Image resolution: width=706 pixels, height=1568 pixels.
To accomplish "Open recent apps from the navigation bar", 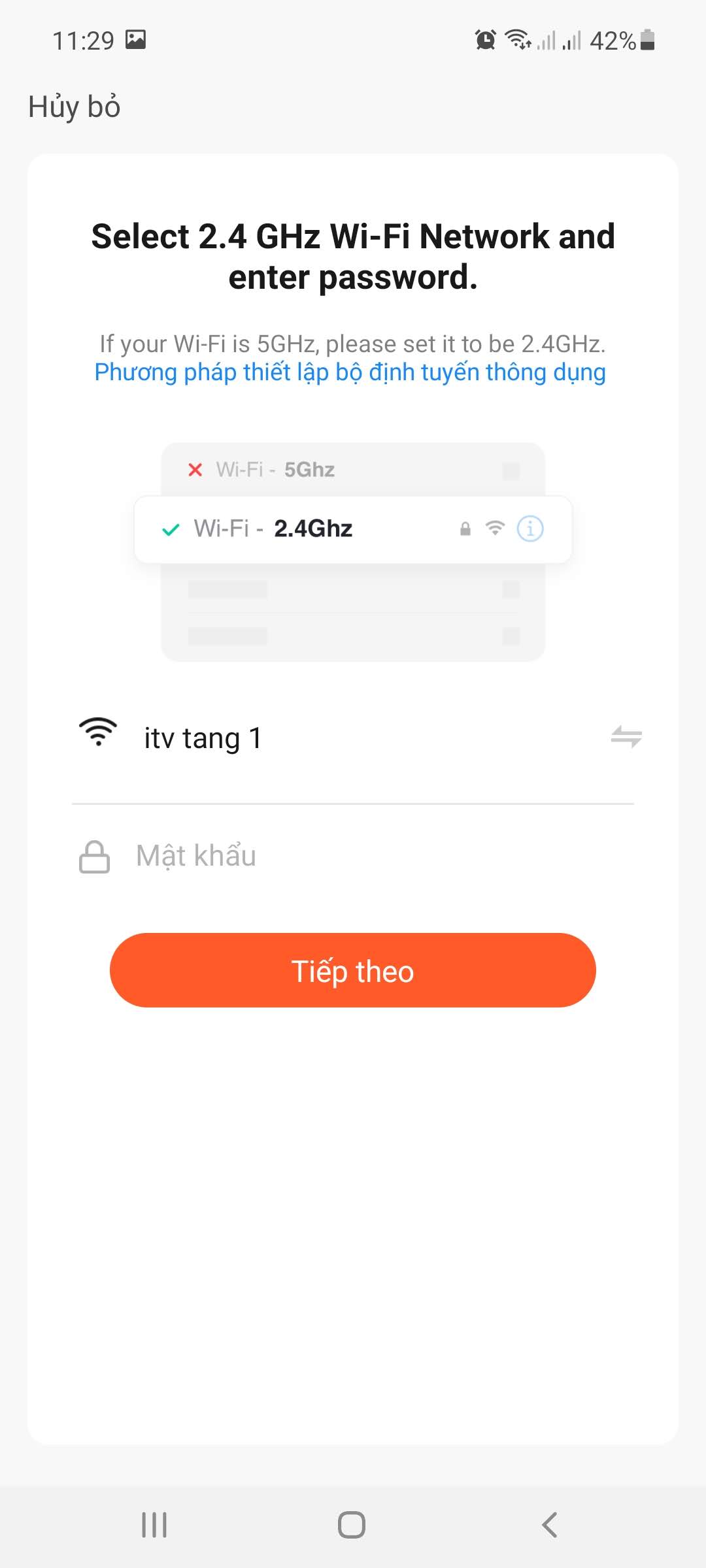I will (x=154, y=1525).
